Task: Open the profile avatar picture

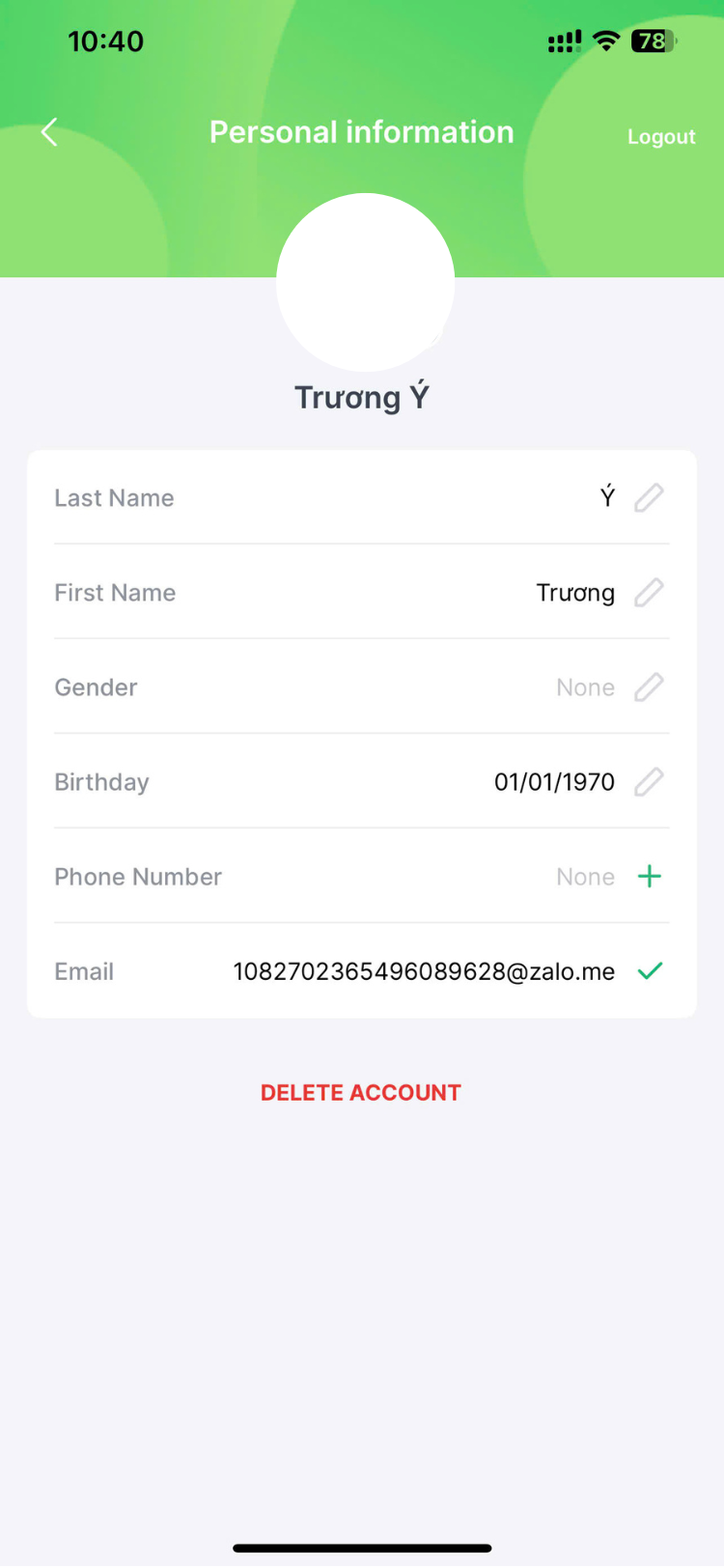Action: tap(365, 282)
